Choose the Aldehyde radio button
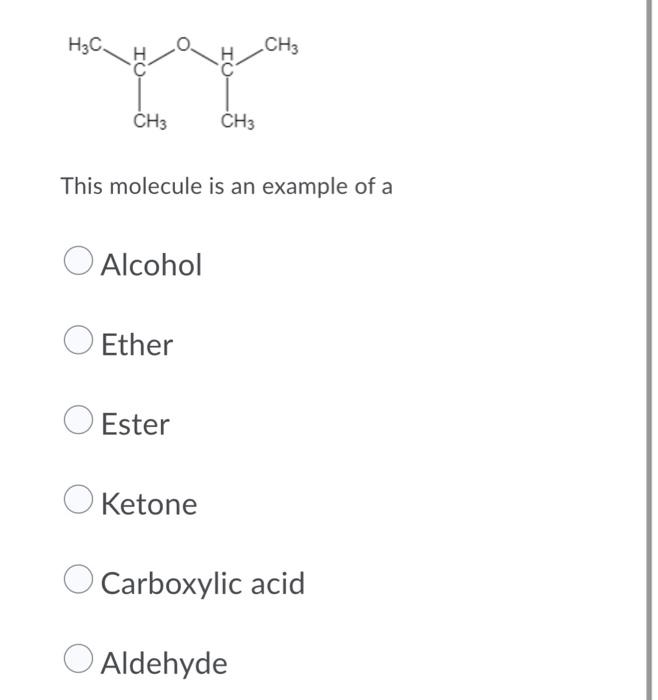This screenshot has width=658, height=700. (79, 661)
